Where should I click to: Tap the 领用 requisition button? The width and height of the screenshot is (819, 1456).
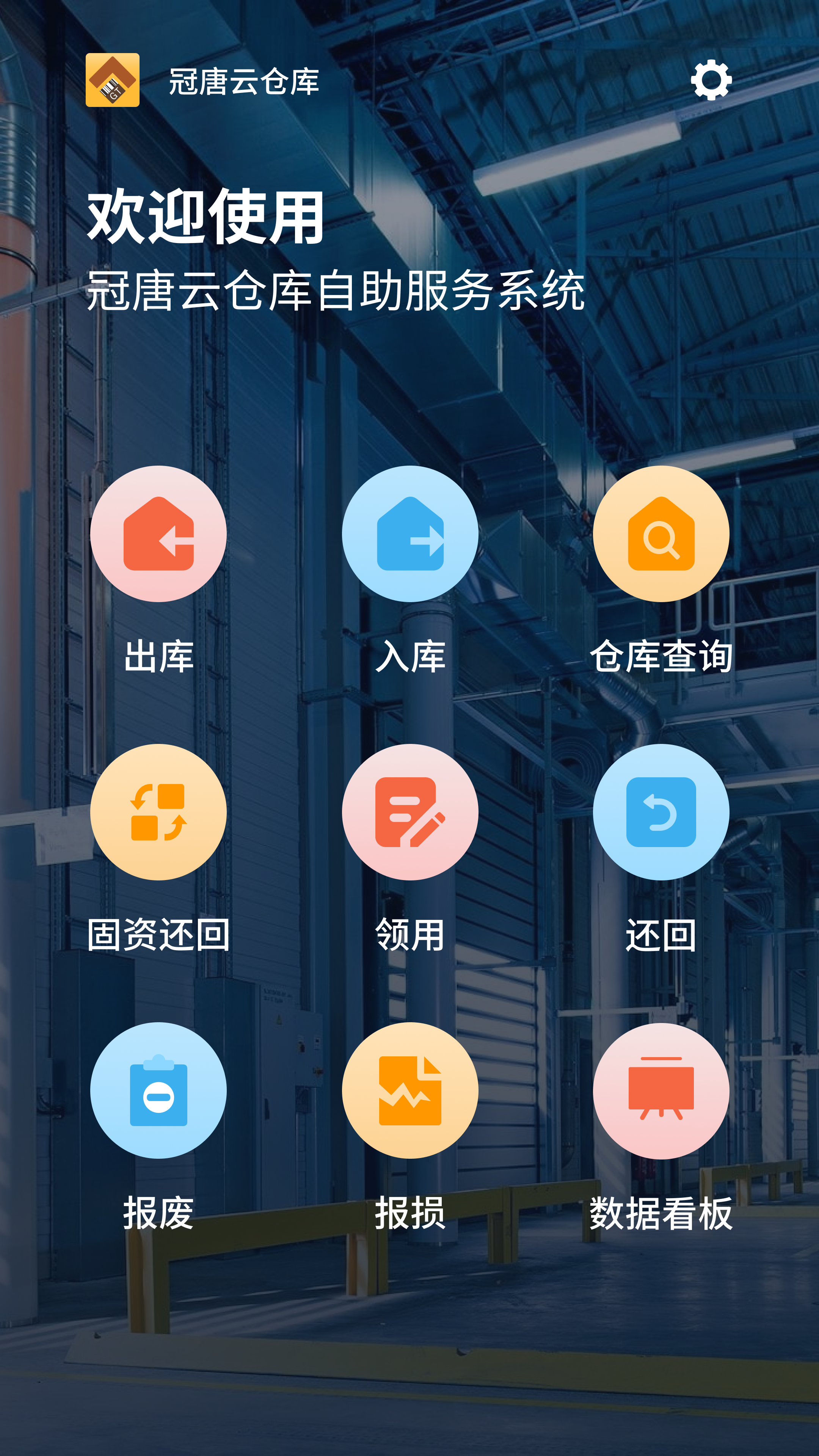410,812
